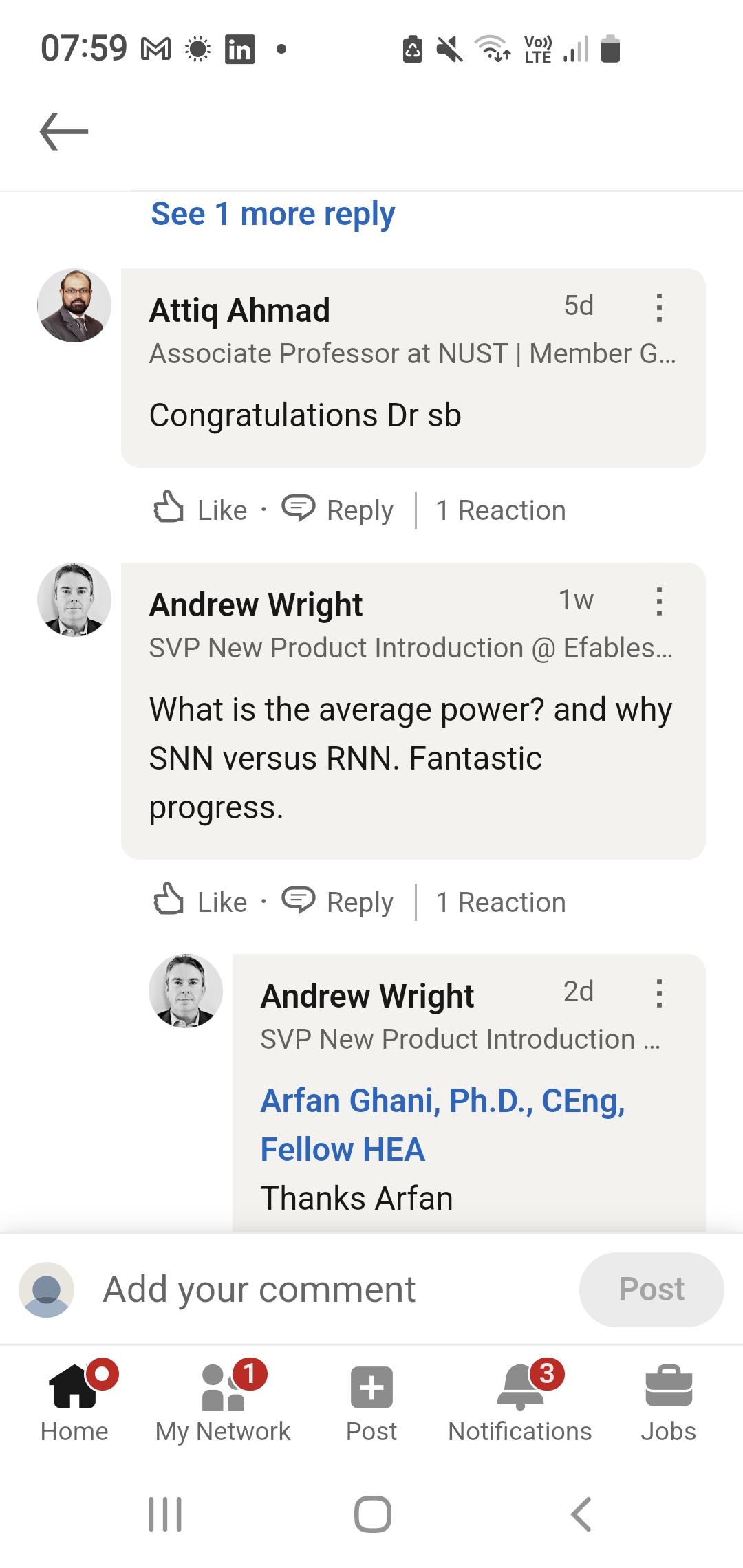743x1568 pixels.
Task: Open overflow menu on Andrew Wright's 2d reply
Action: 659,993
